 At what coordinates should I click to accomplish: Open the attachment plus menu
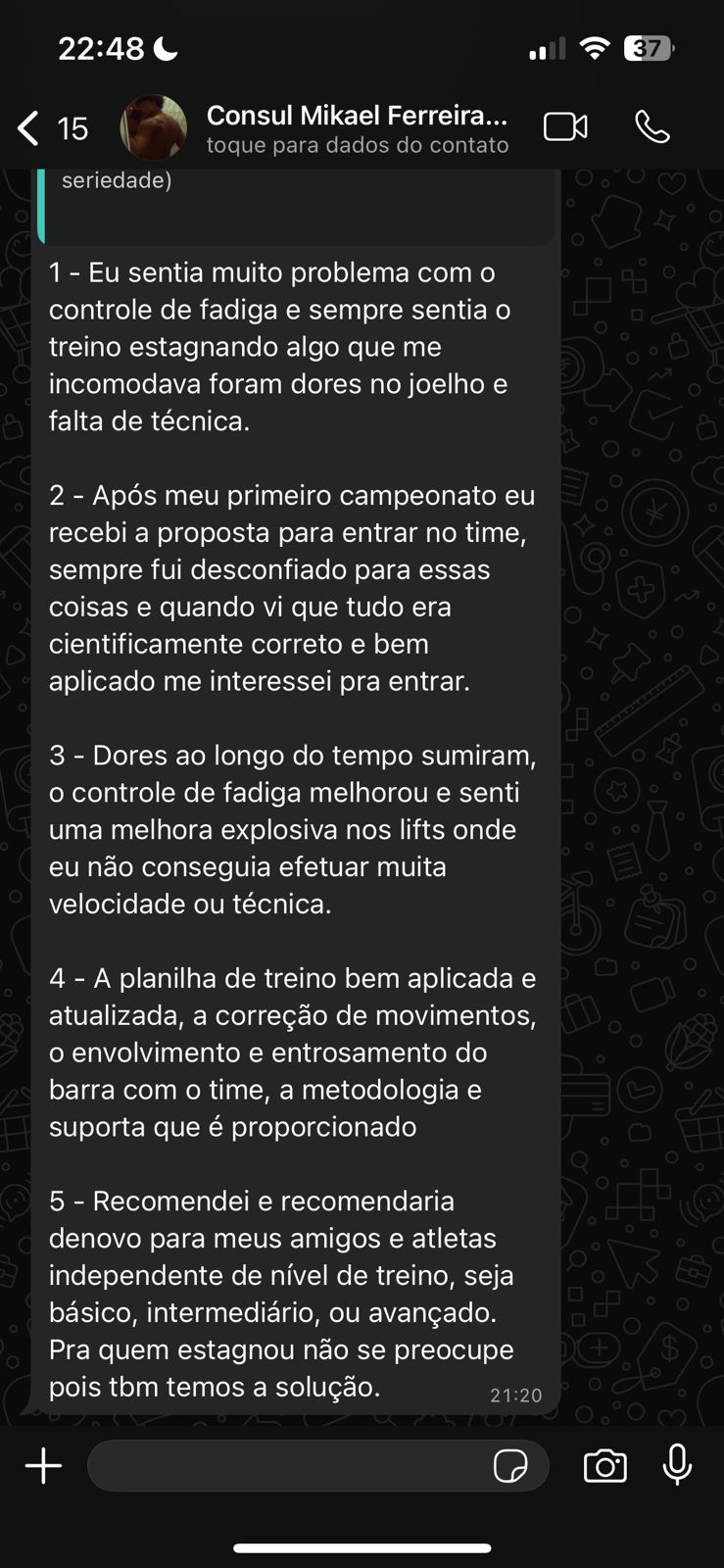coord(43,1466)
